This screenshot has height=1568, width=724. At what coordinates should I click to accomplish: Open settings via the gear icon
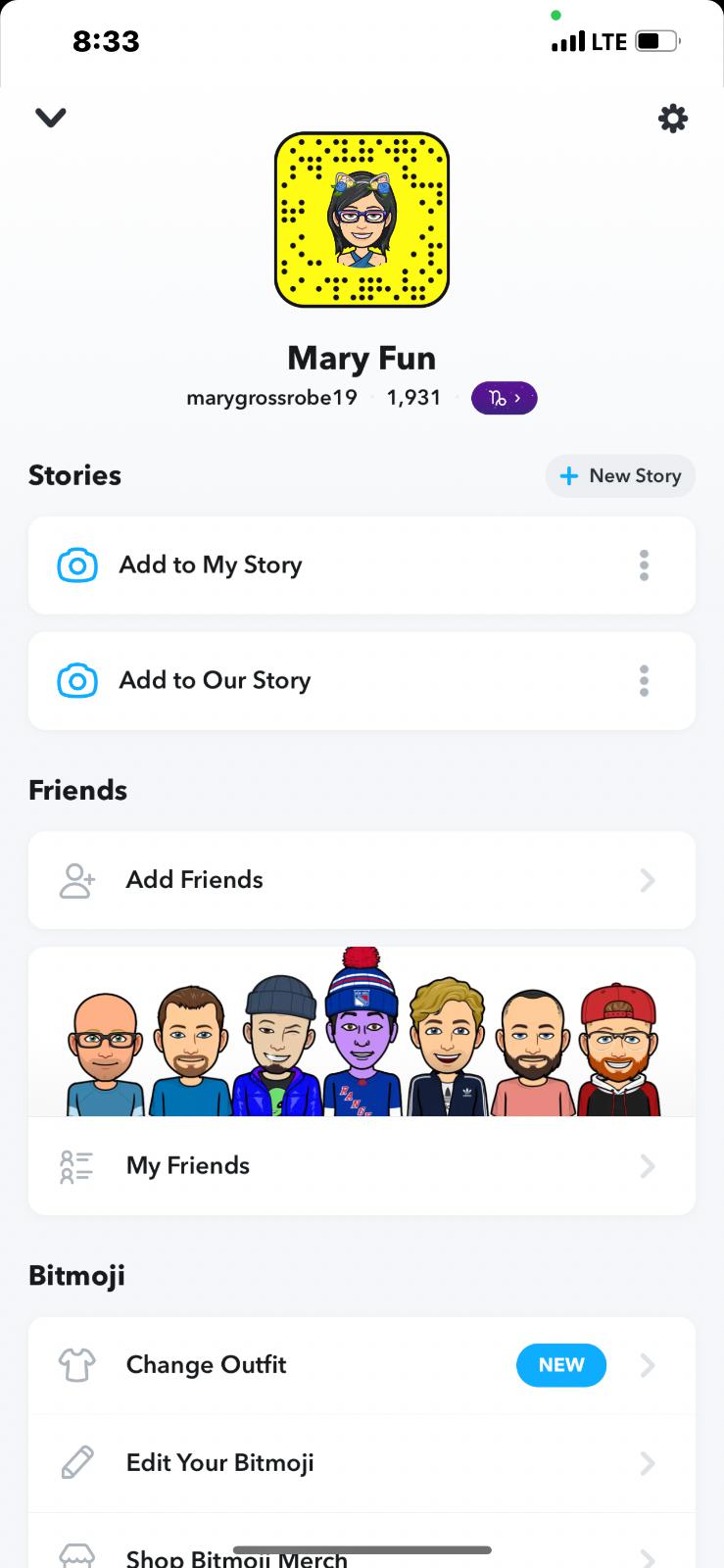pos(672,119)
